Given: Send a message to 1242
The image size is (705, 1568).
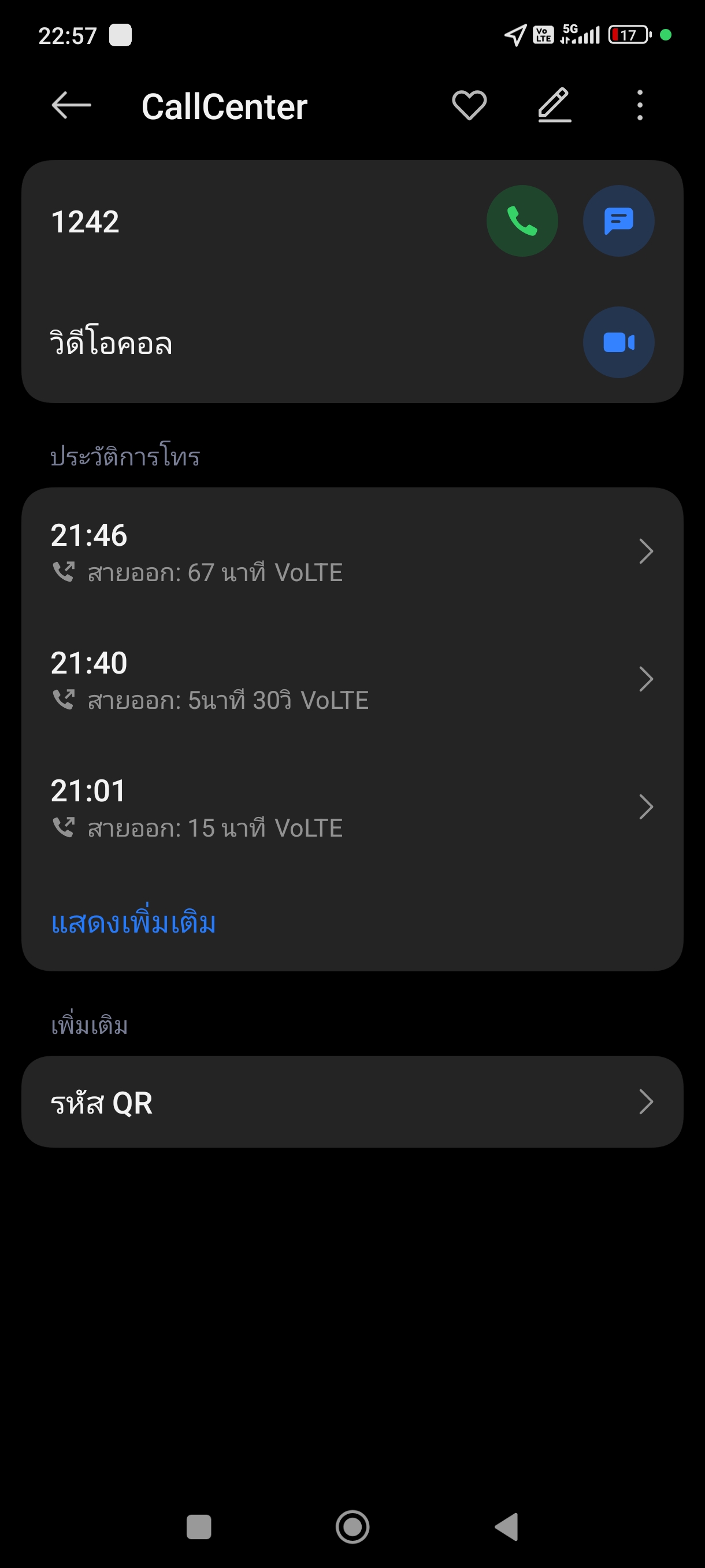Looking at the screenshot, I should click(619, 221).
